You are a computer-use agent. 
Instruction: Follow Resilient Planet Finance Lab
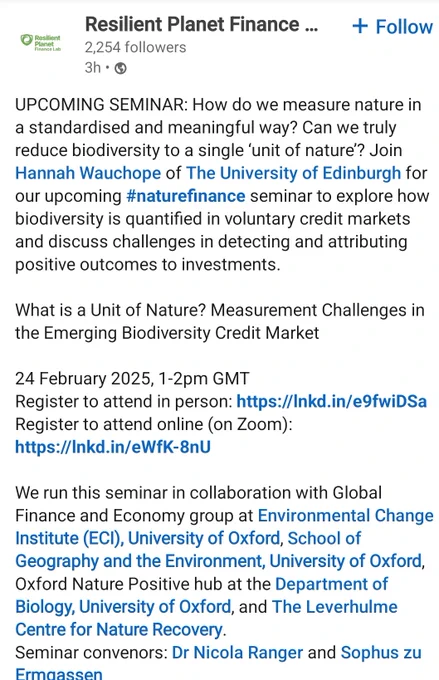[392, 26]
